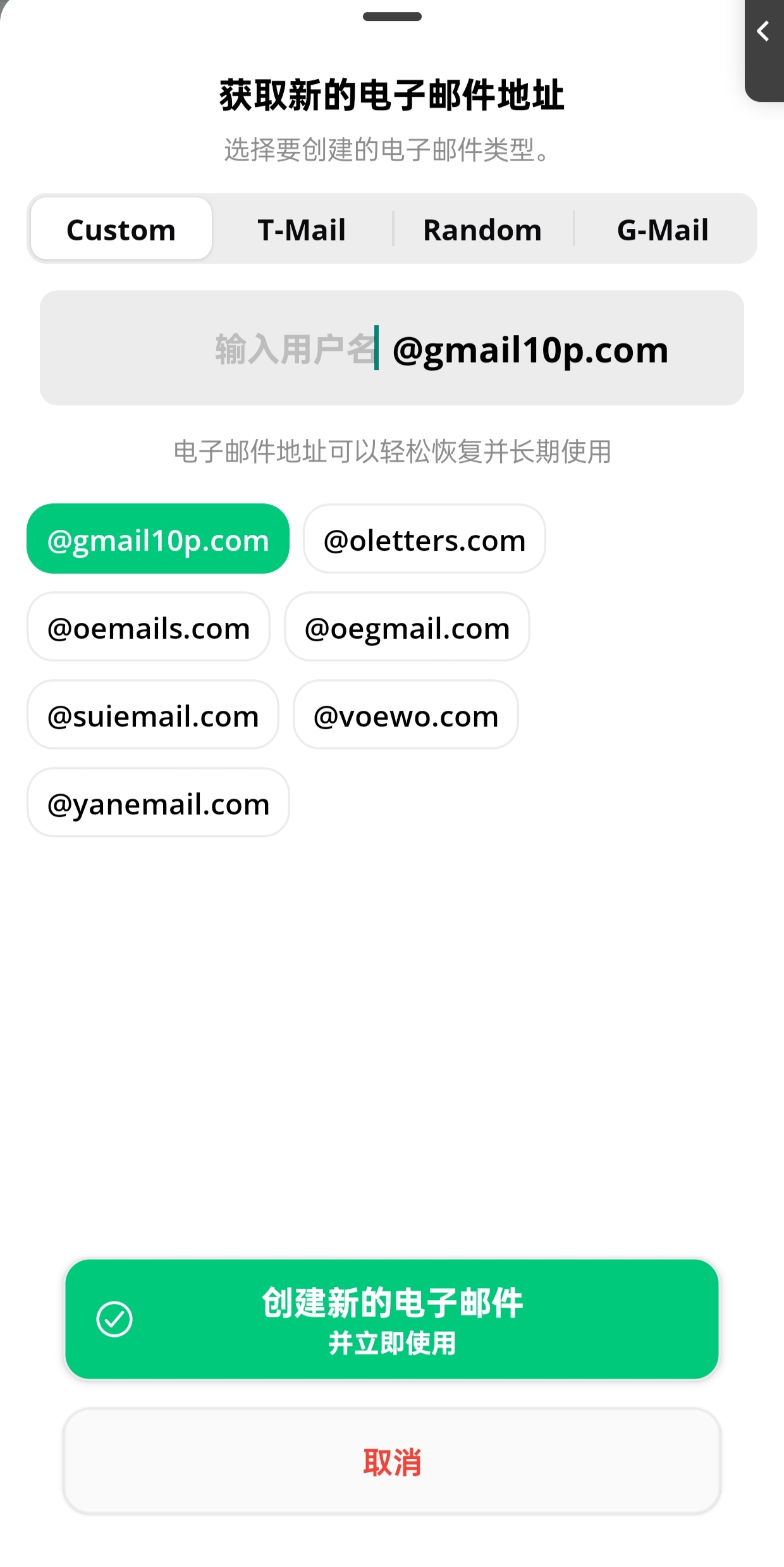Select the Random email type
The image size is (784, 1567).
pos(482,229)
